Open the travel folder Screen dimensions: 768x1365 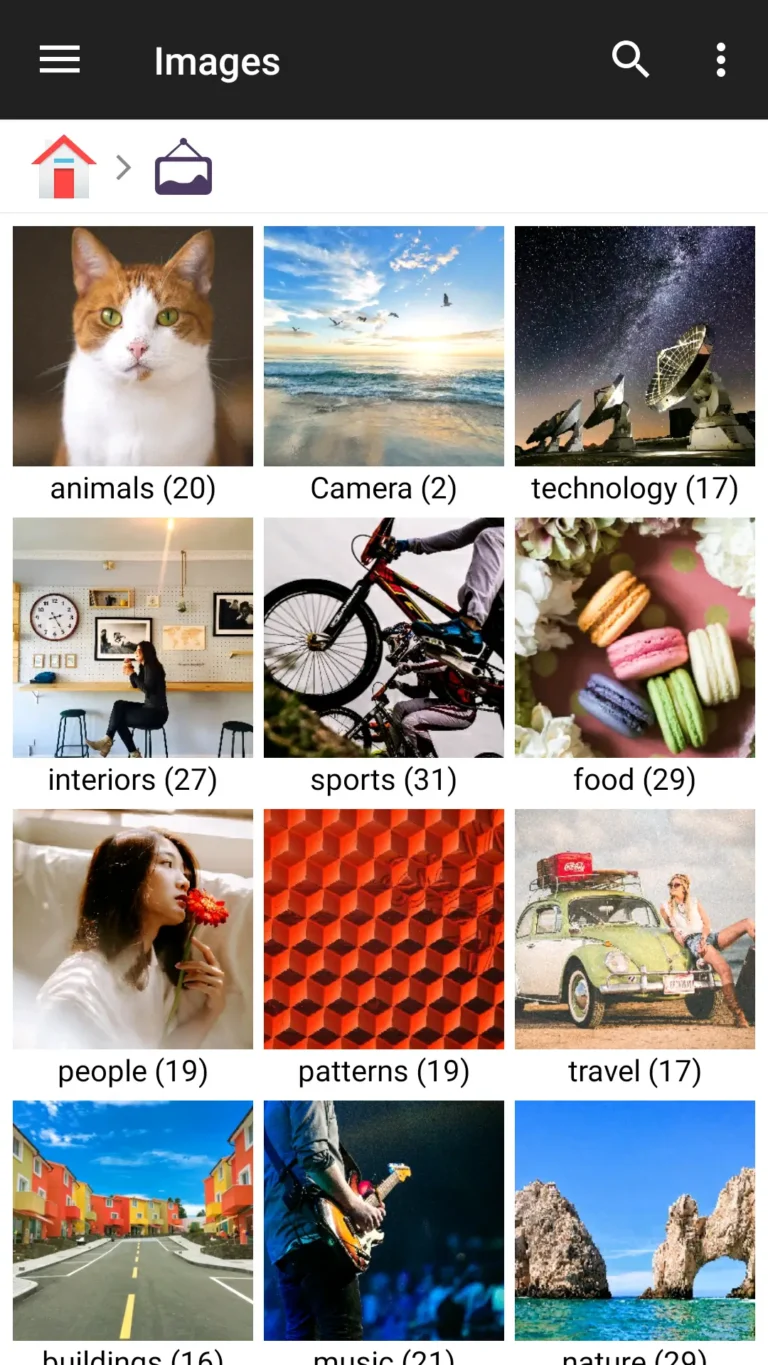tap(634, 928)
